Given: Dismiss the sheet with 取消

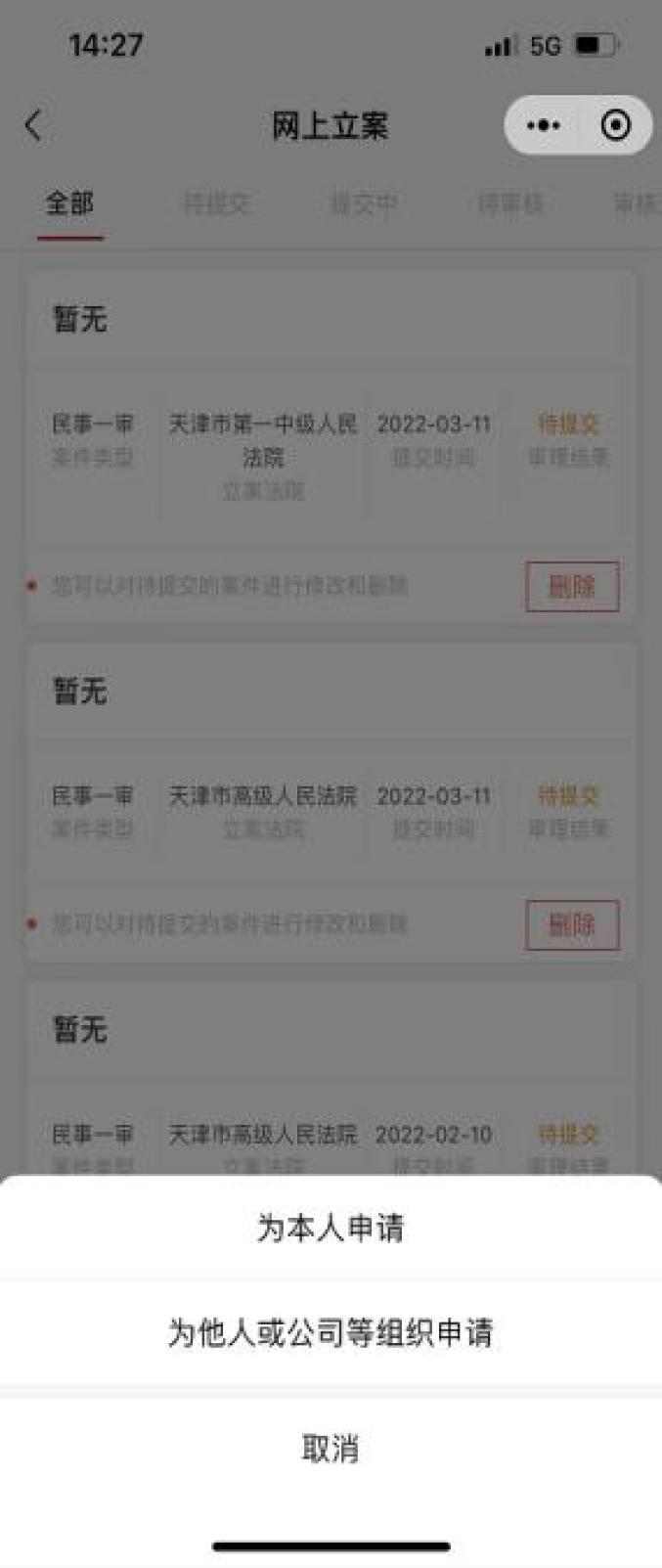Looking at the screenshot, I should pyautogui.click(x=331, y=1448).
